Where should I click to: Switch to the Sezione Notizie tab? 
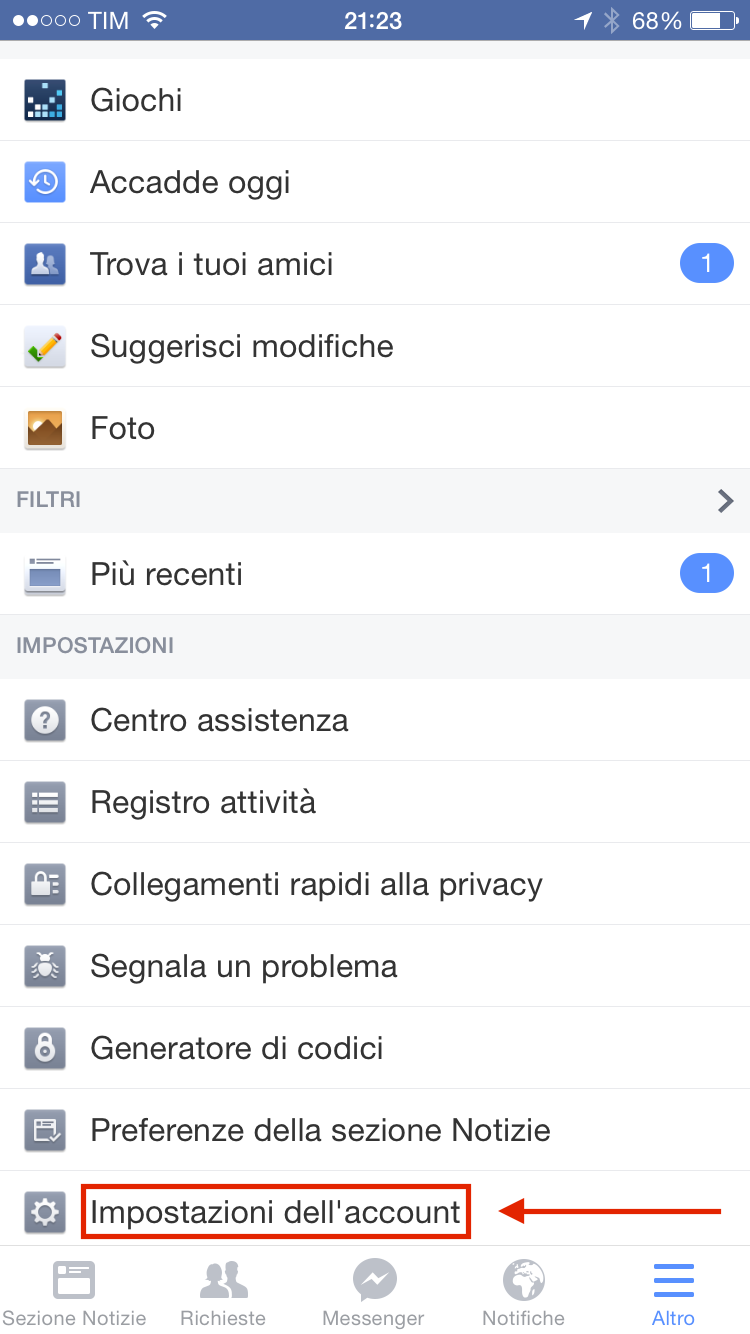(x=74, y=1292)
